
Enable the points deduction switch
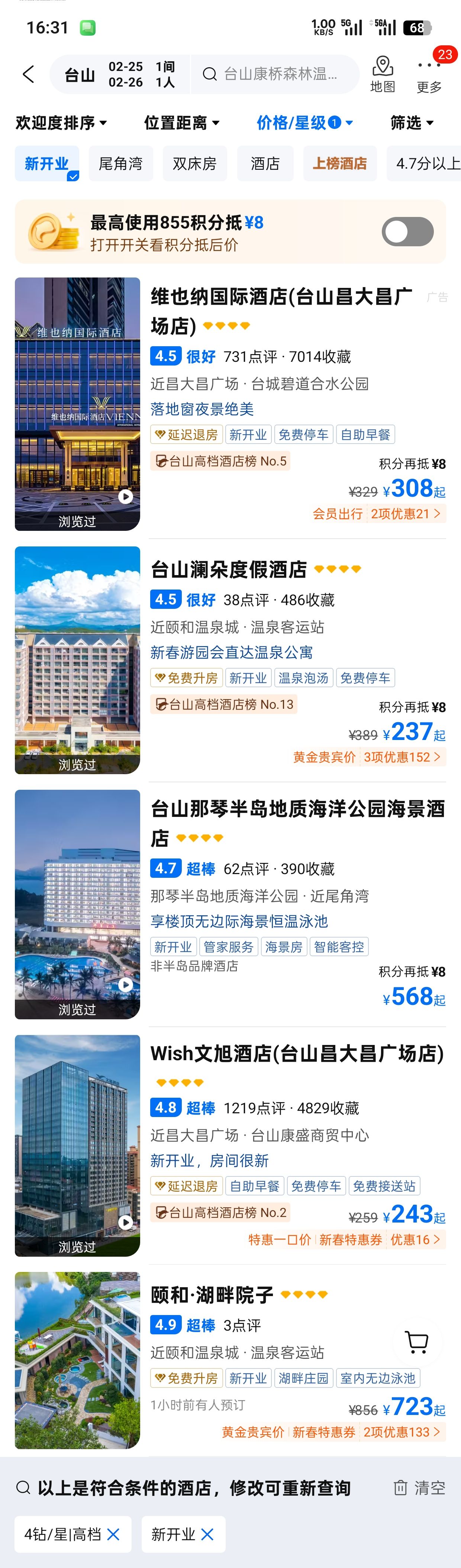pyautogui.click(x=407, y=232)
